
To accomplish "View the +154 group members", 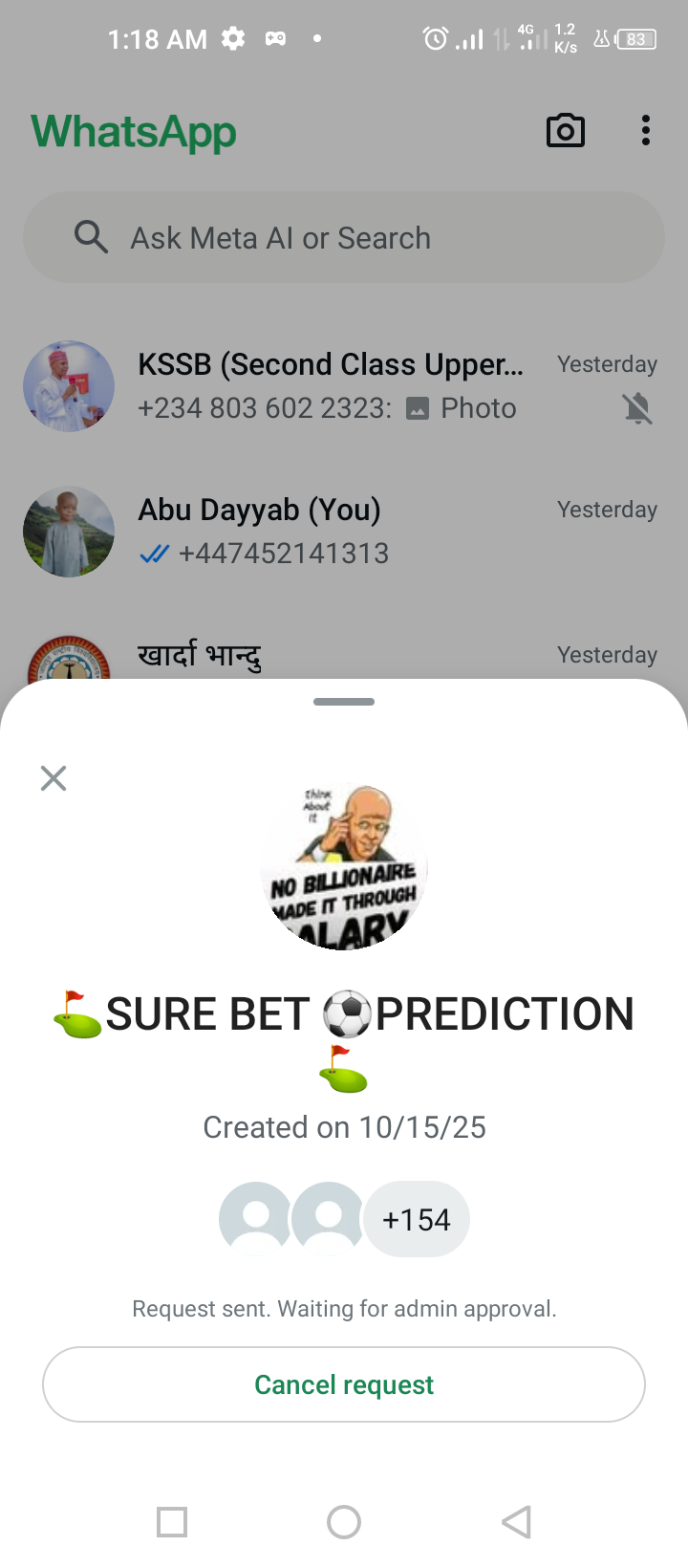I will click(416, 1219).
